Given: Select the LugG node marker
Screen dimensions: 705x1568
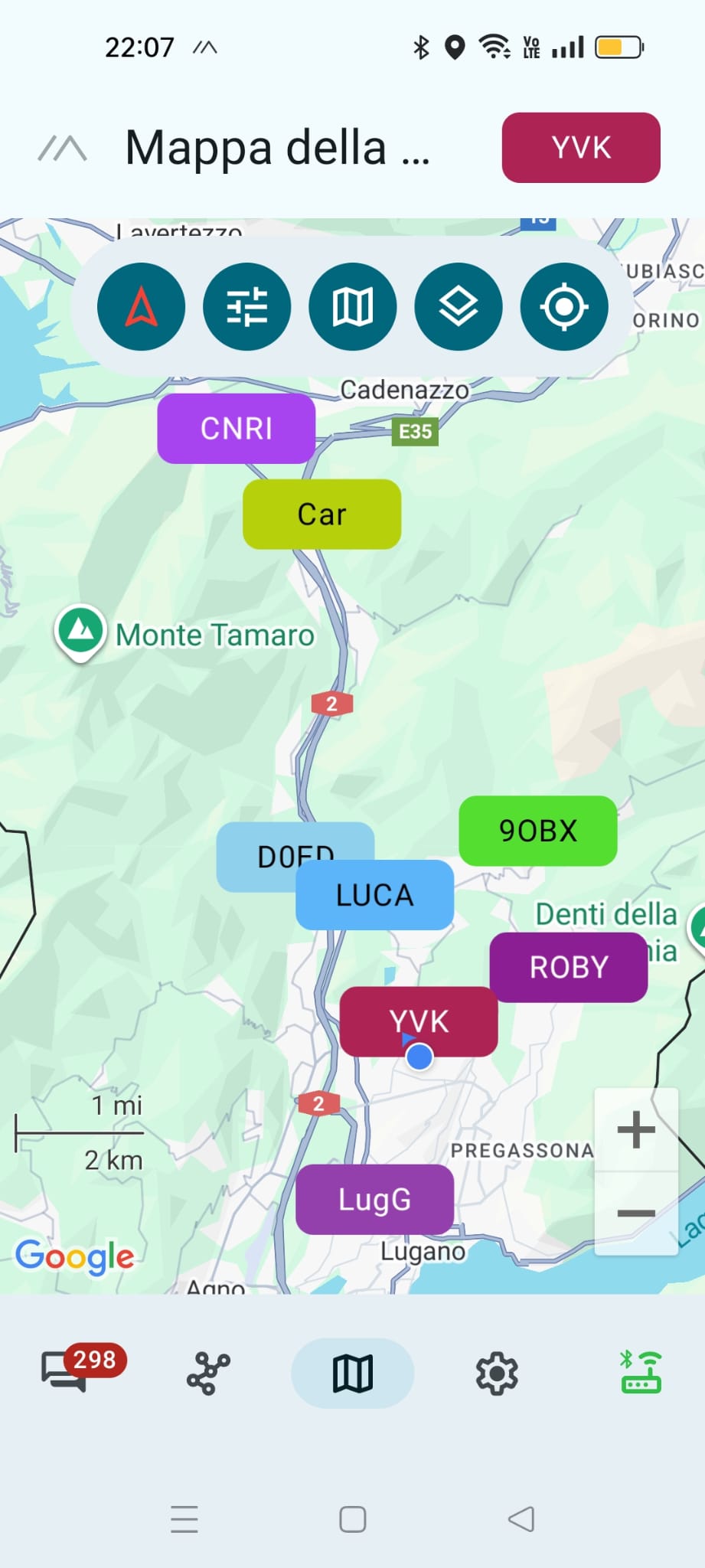Looking at the screenshot, I should point(374,1199).
